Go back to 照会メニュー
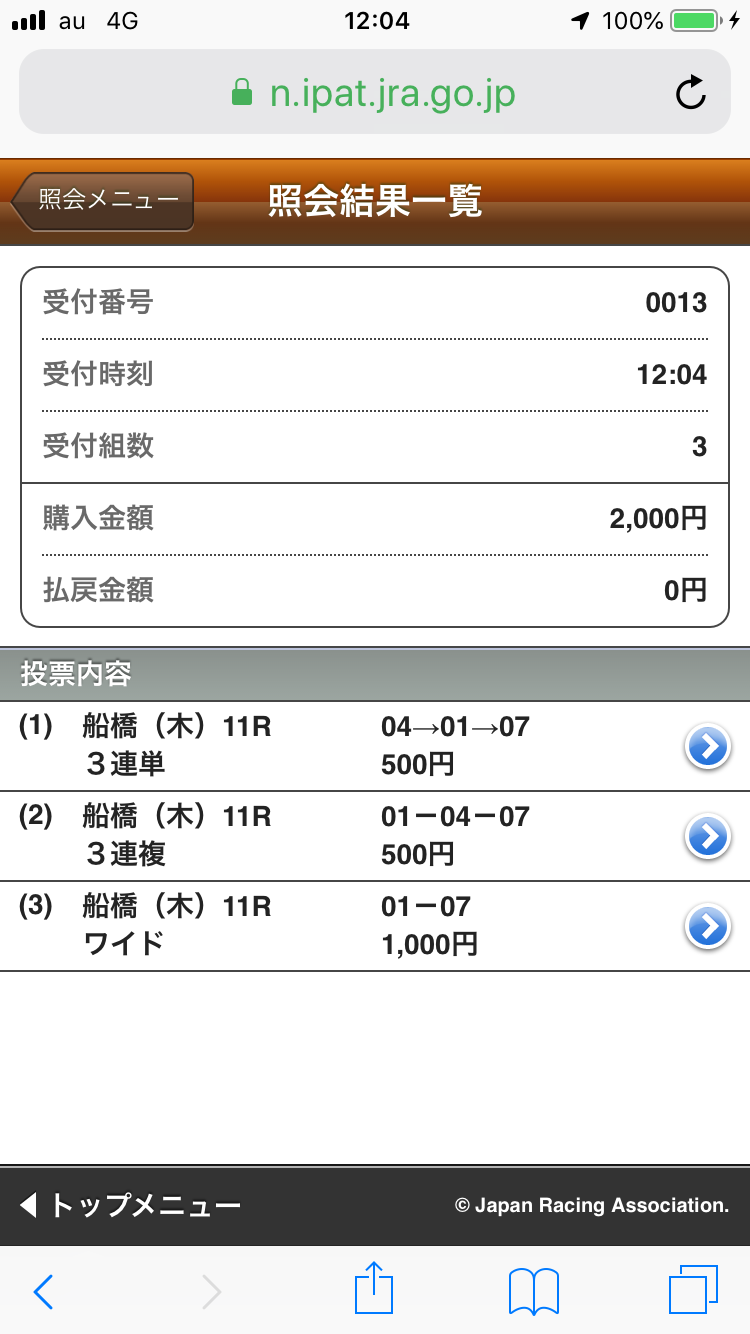Screen dimensions: 750x1334 [x=106, y=200]
